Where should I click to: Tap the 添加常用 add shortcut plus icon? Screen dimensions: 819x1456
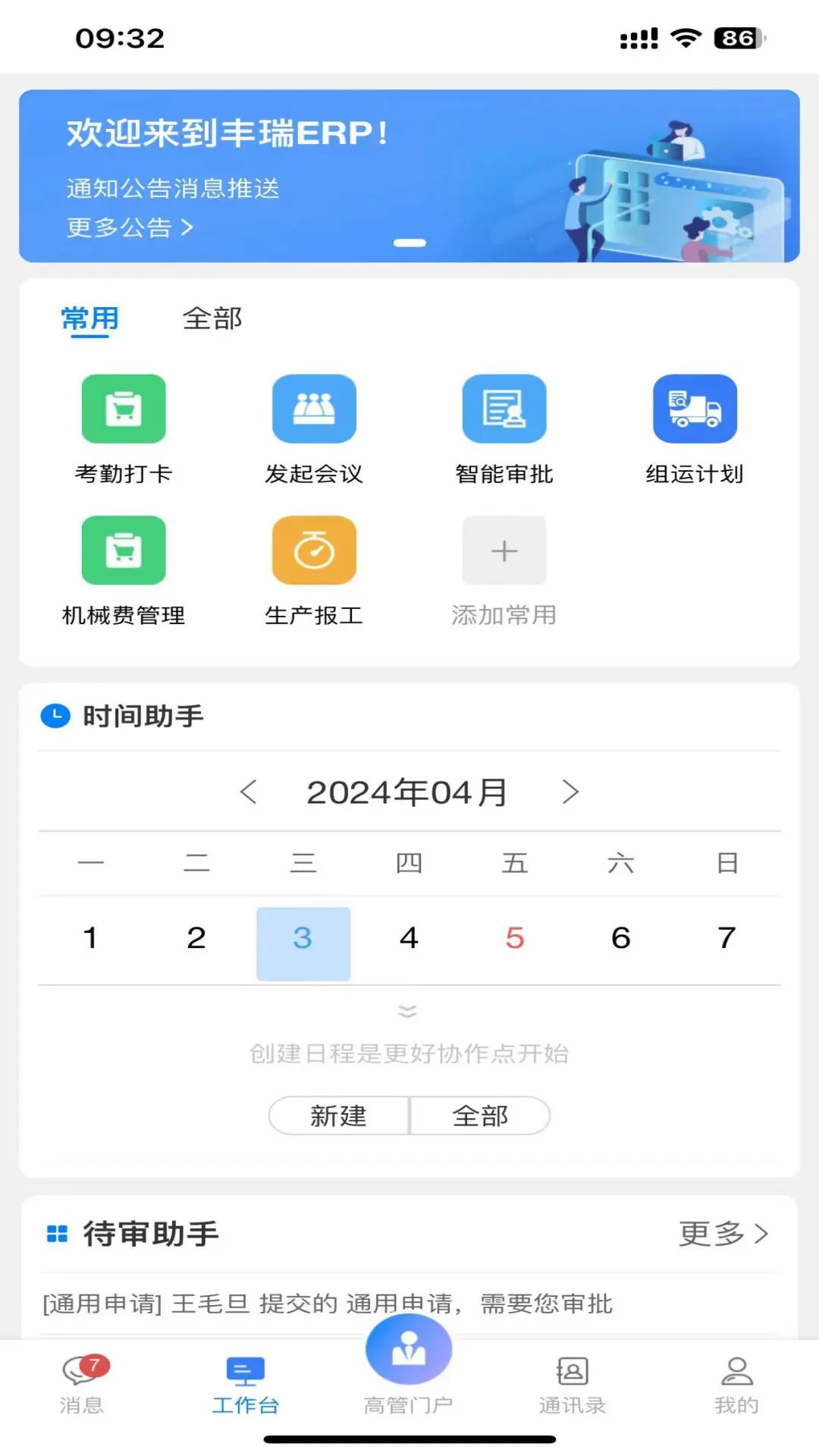tap(504, 551)
